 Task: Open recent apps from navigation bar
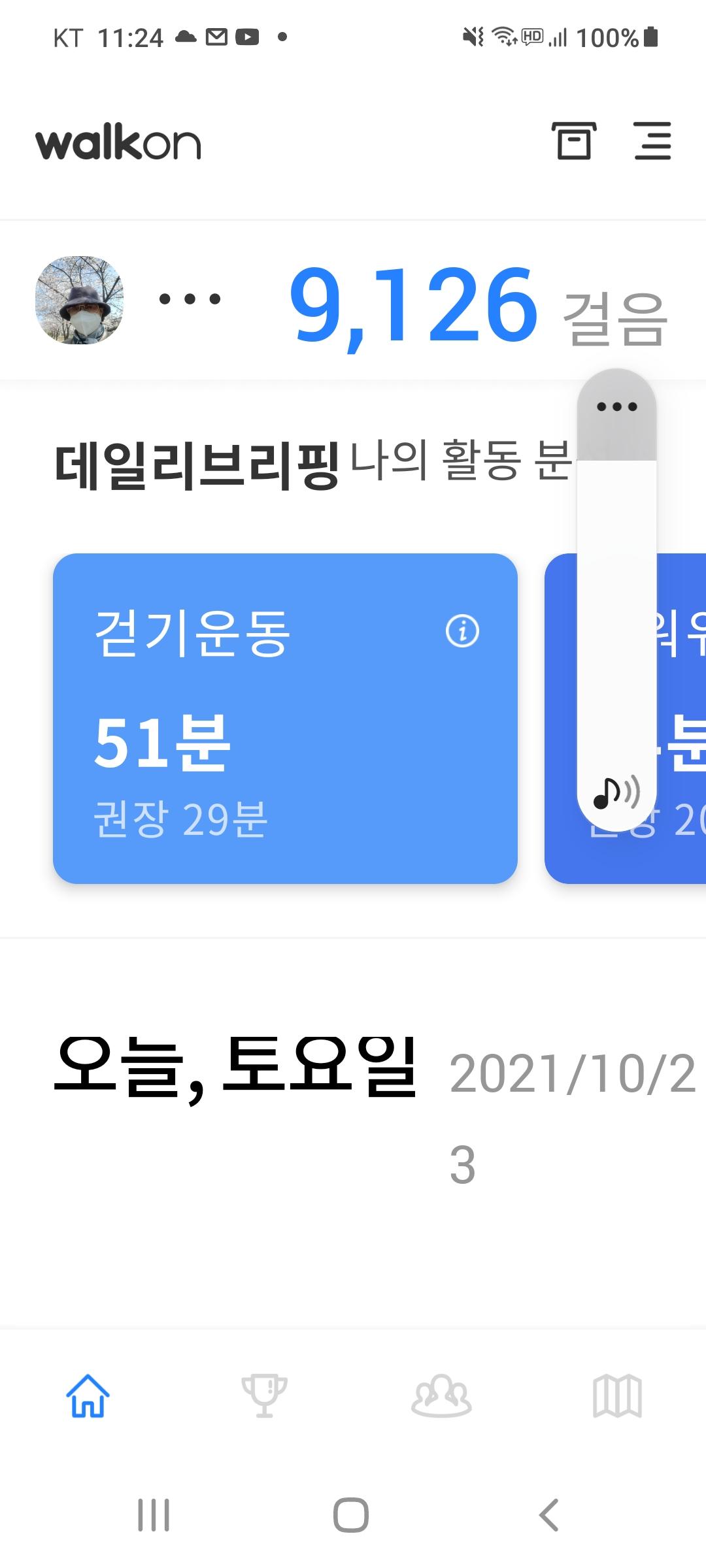pos(154,1514)
